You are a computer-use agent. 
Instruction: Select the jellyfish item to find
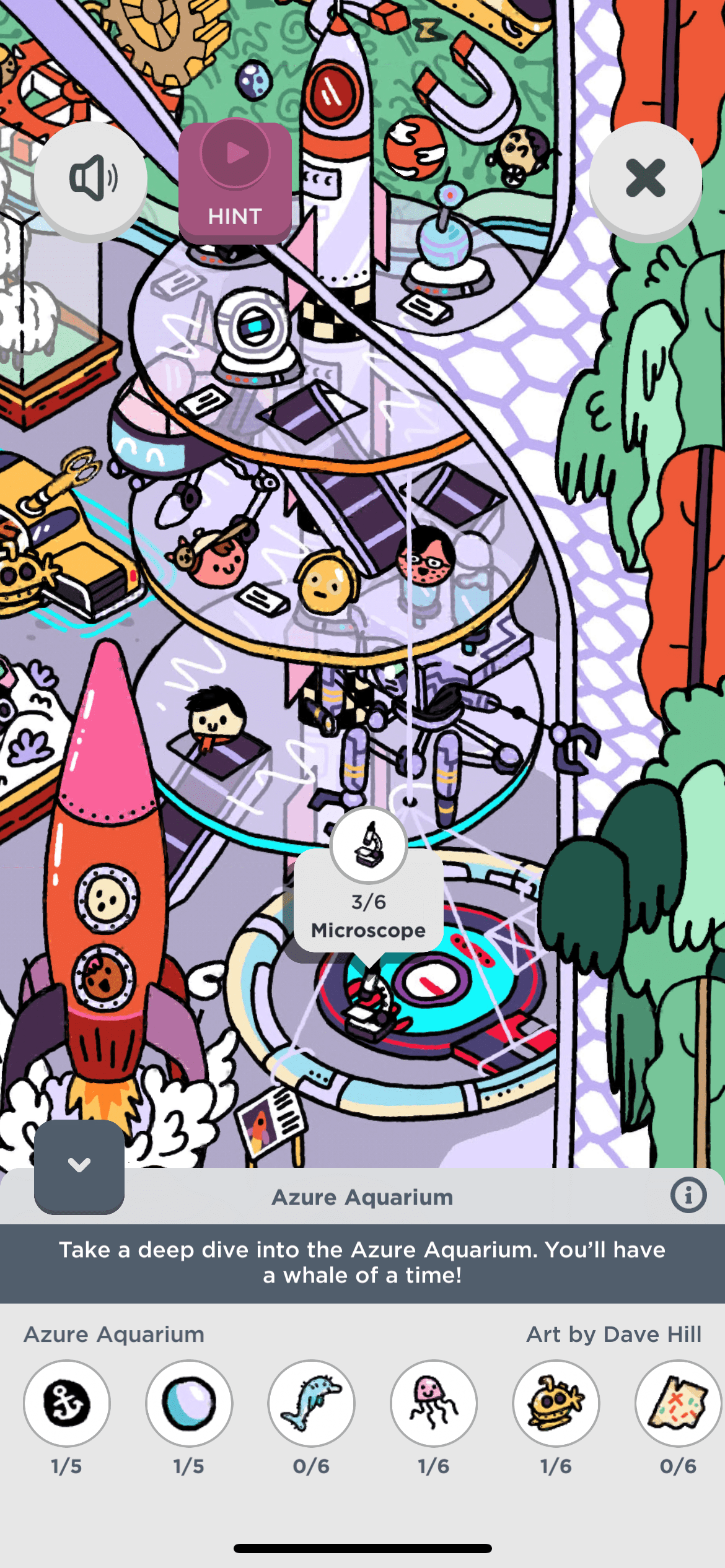tap(433, 1403)
